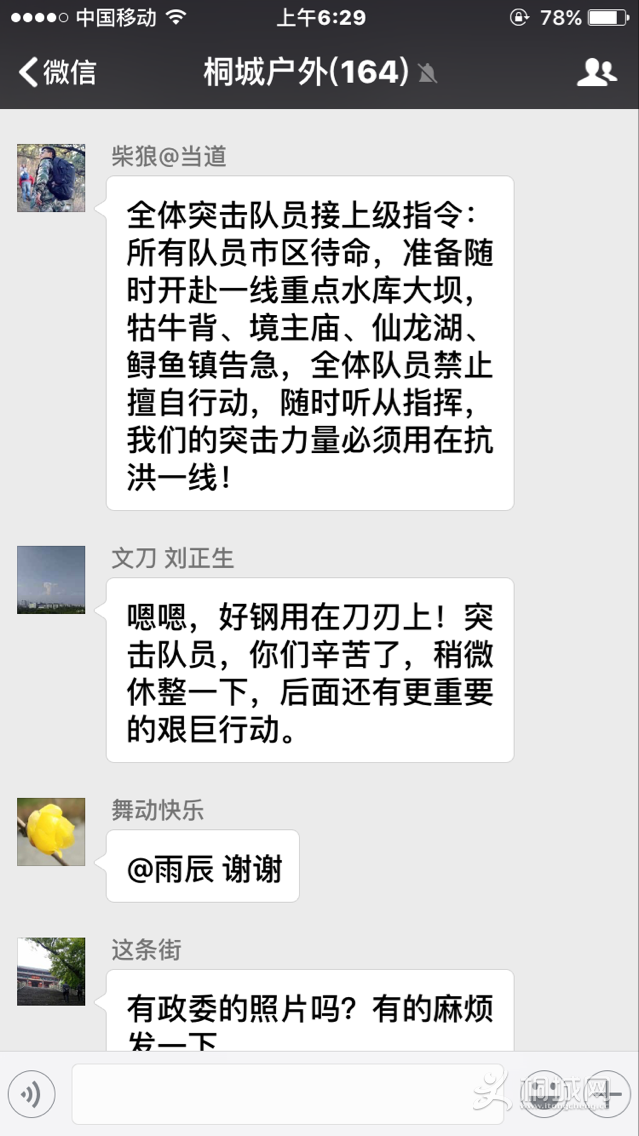
Task: Open the profile avatar of 柴狼@当道
Action: tap(51, 178)
